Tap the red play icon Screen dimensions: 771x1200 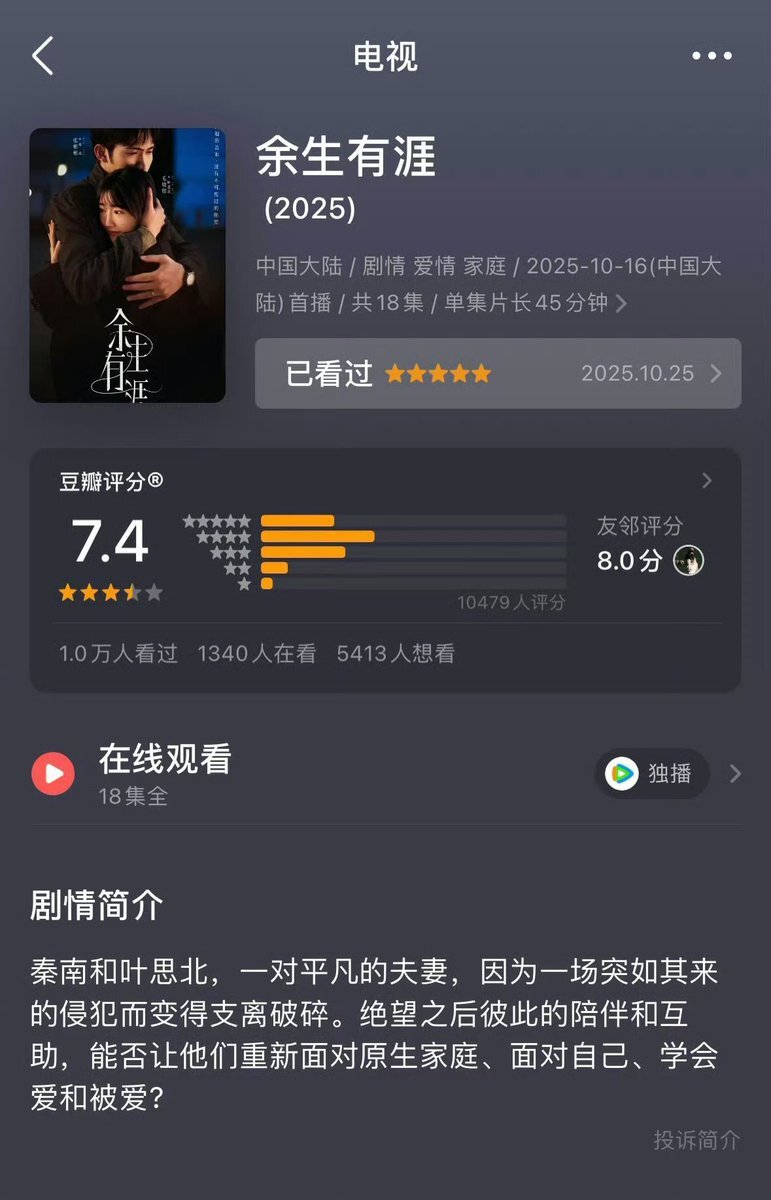click(53, 774)
